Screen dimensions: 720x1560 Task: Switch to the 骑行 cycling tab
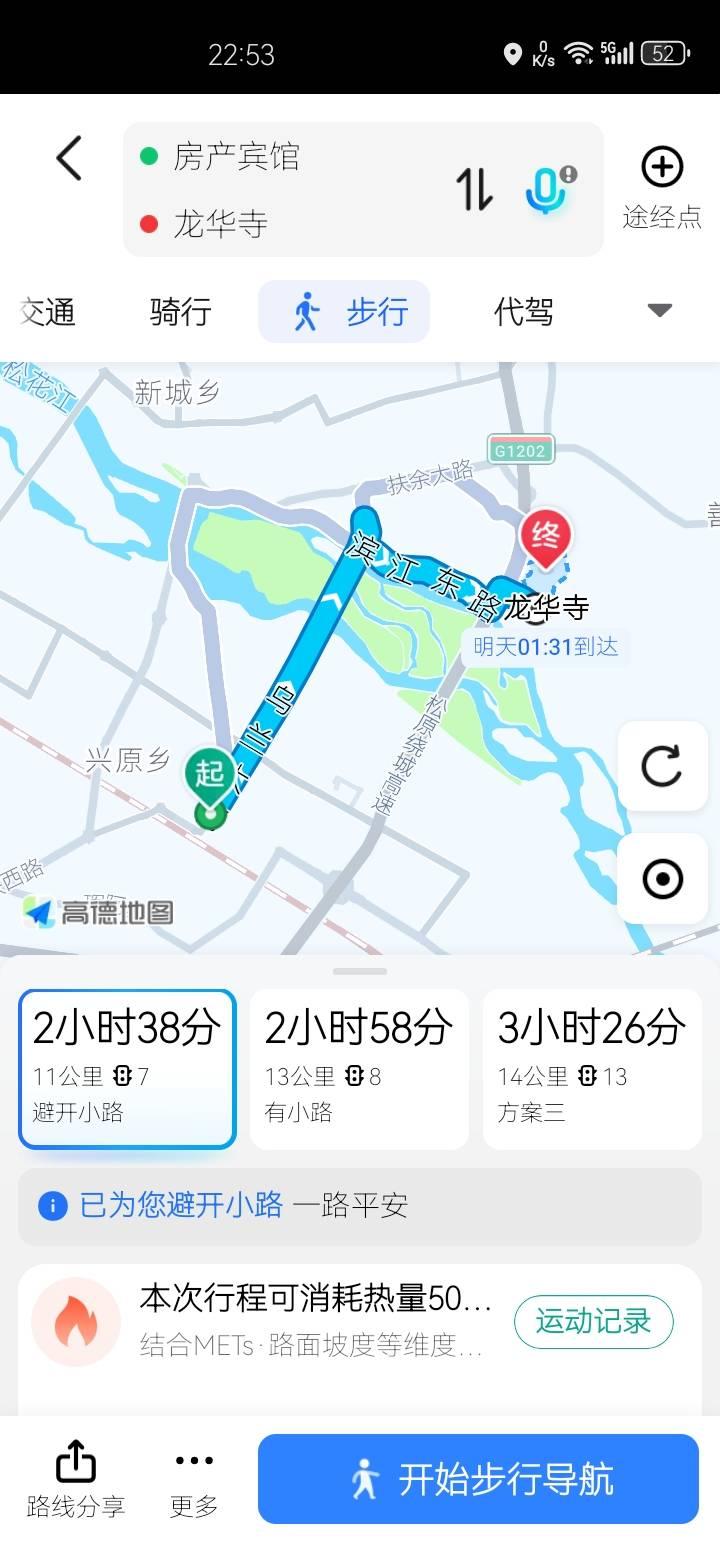pos(181,312)
